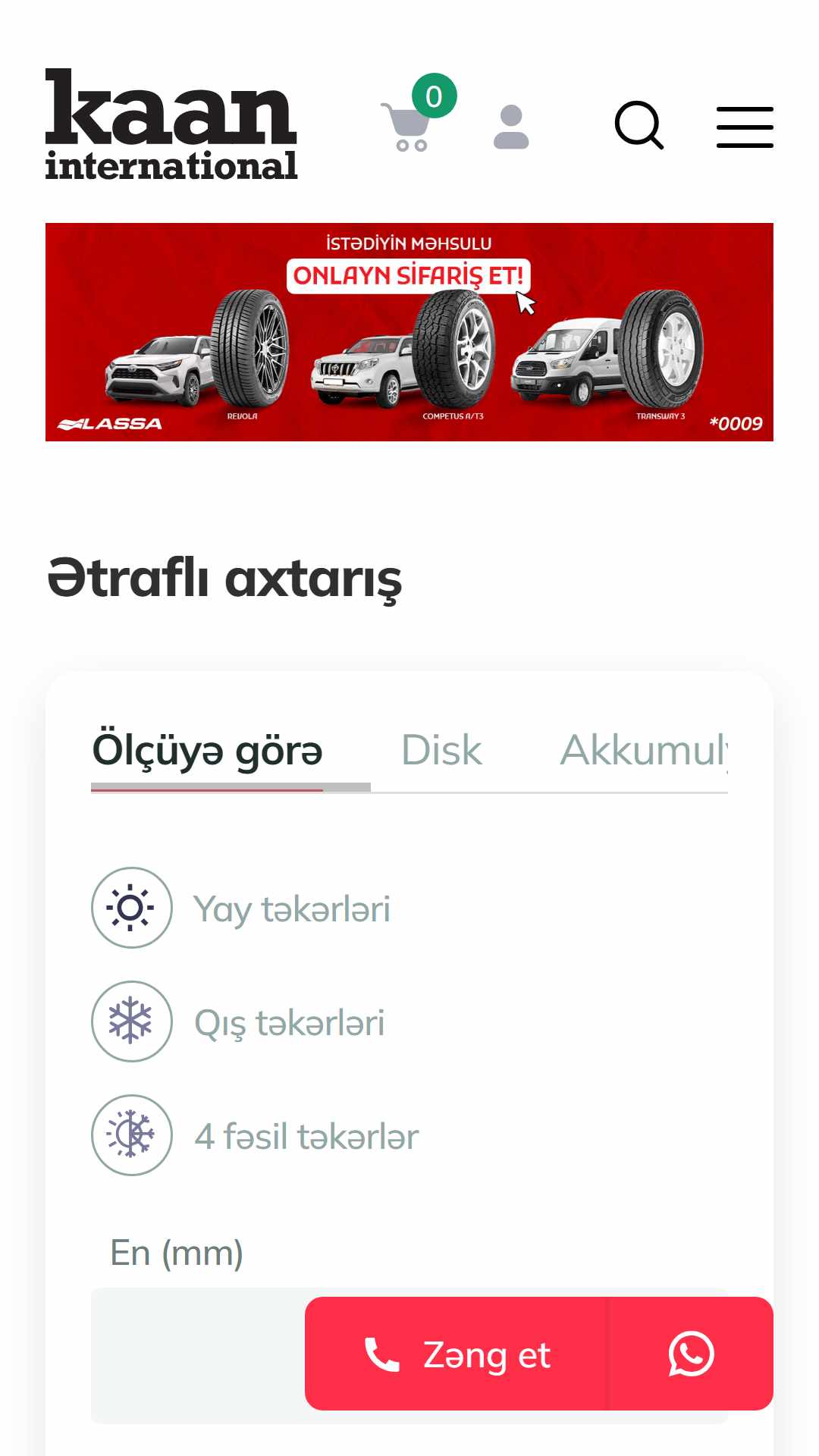Open the Lassa online order banner

409,332
